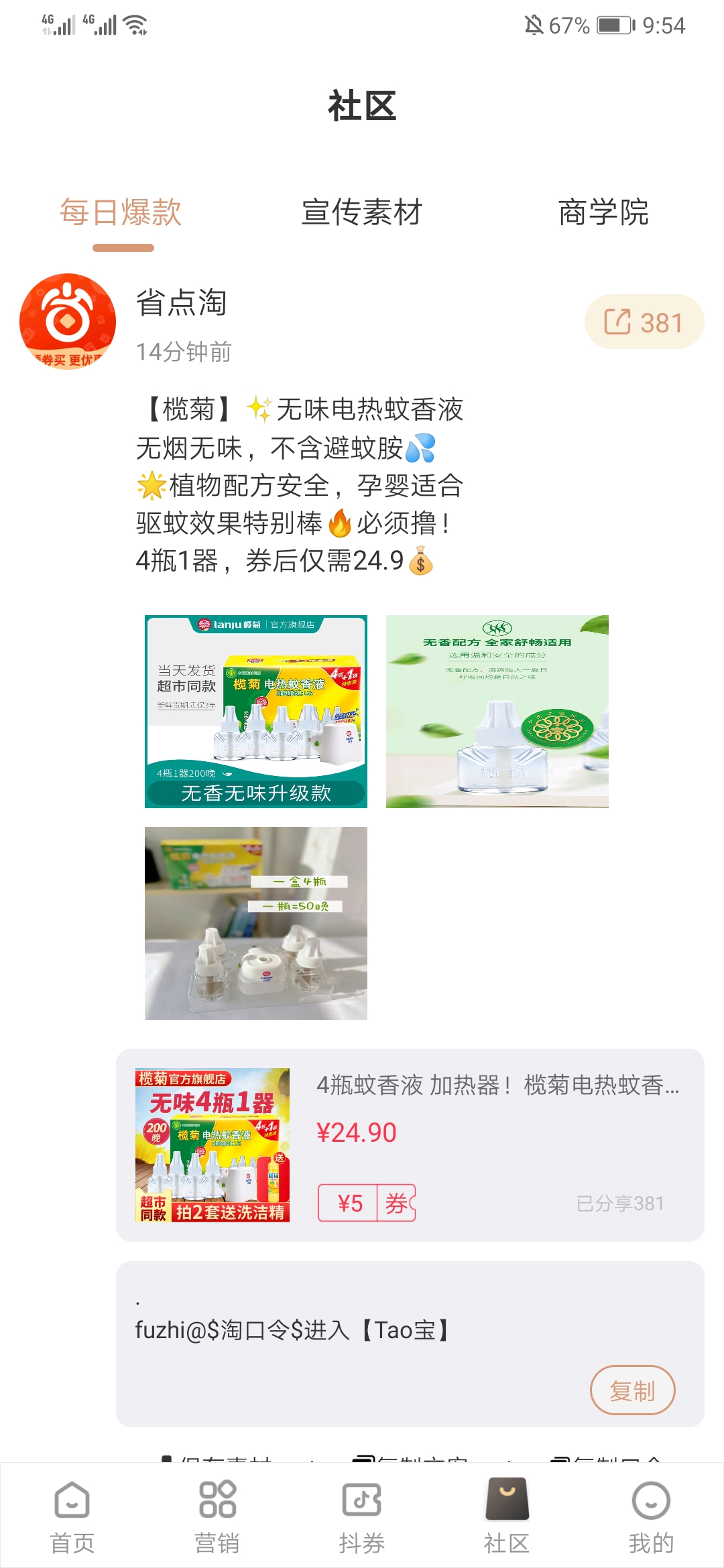
Task: Open the 4瓶蚊香液 加热器 product card
Action: coord(410,1145)
